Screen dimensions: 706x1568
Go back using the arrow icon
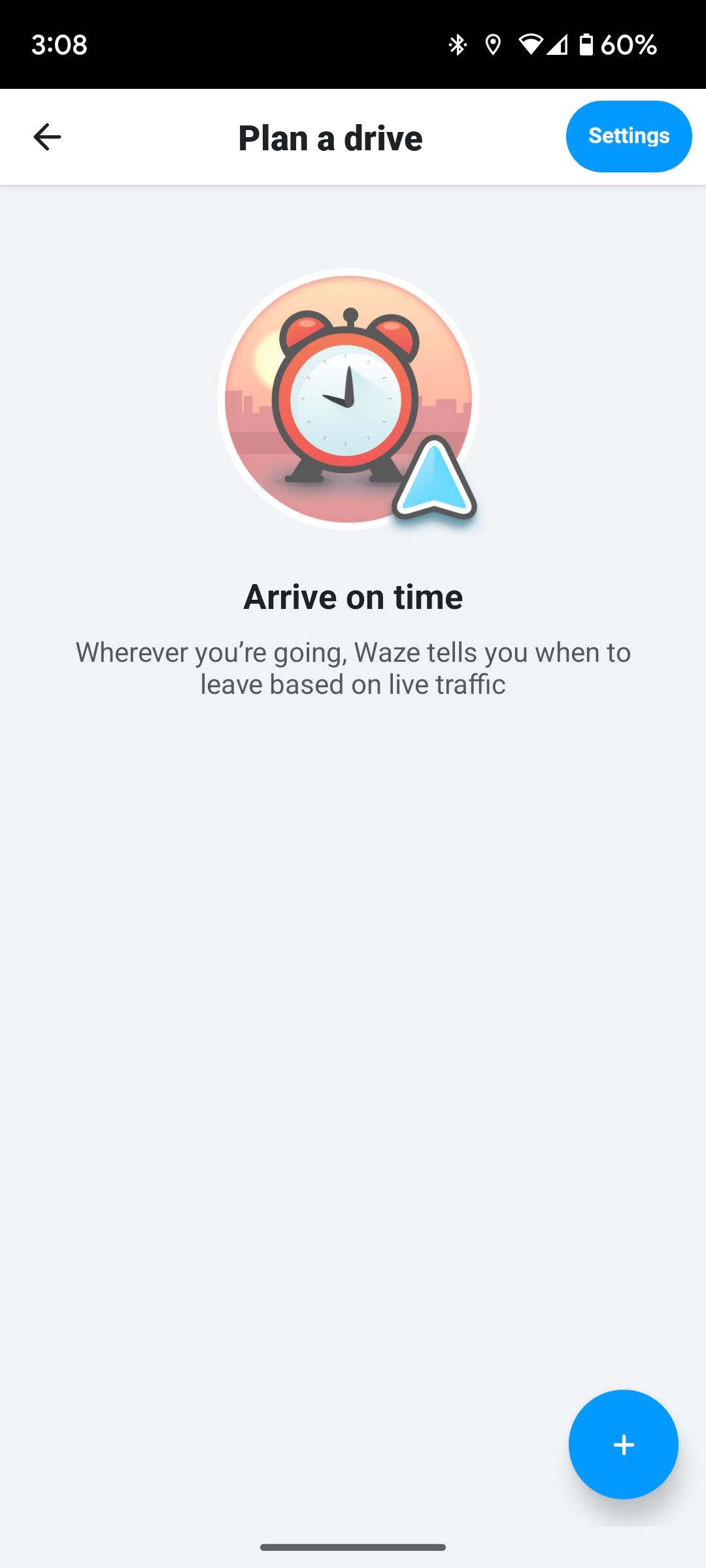(47, 137)
